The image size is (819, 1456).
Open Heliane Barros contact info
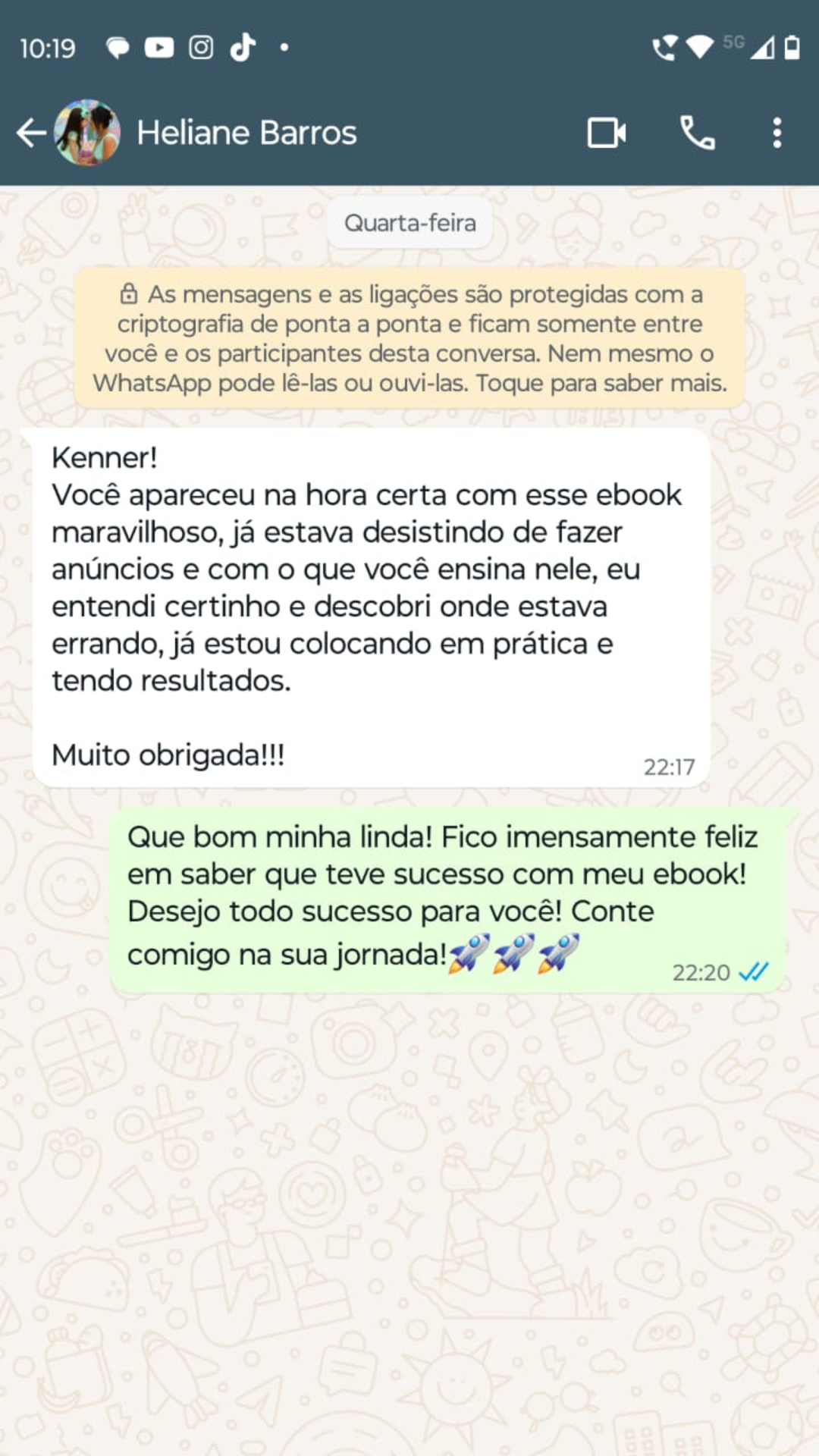[x=246, y=133]
